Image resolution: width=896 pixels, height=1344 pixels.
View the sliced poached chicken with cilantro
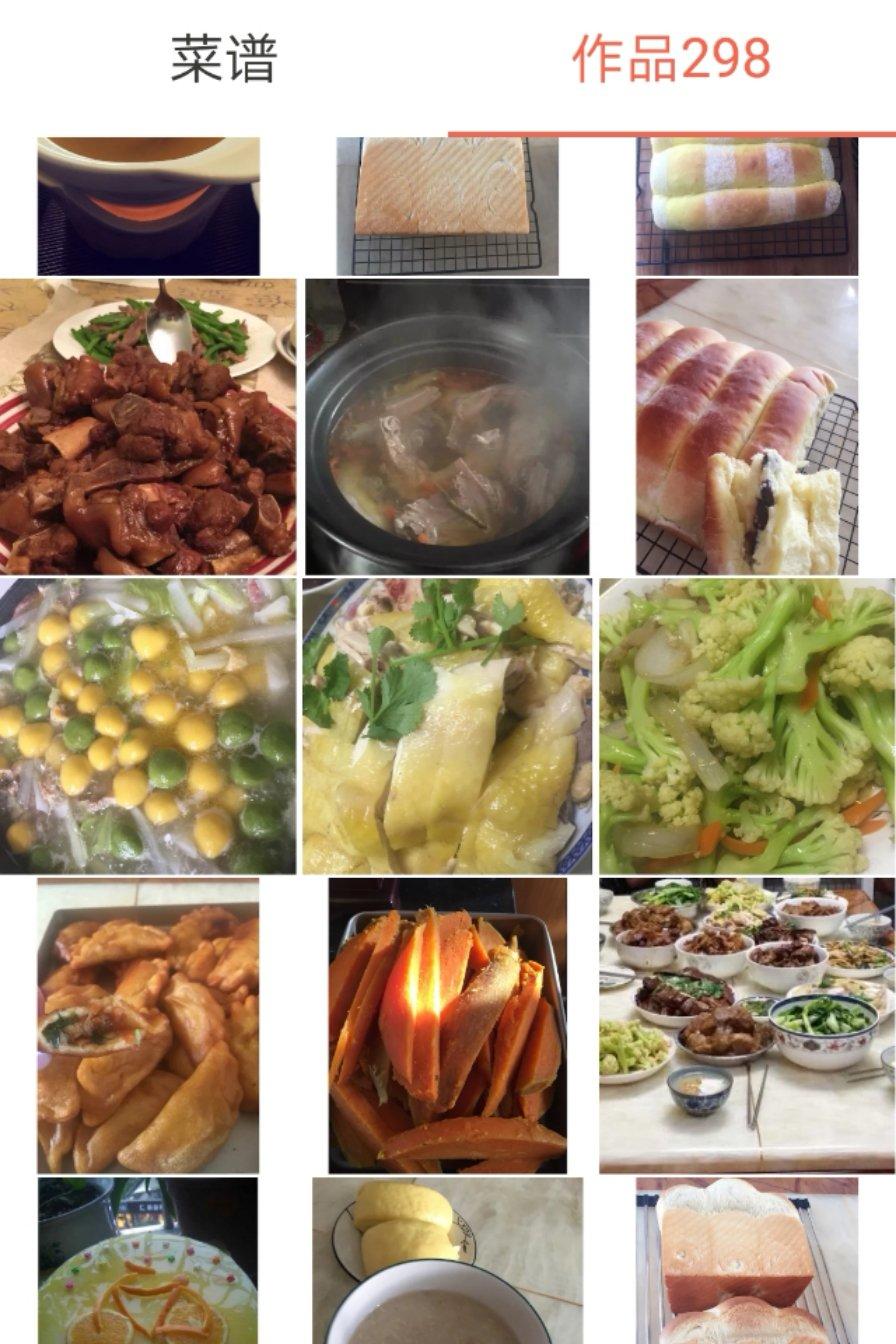[447, 725]
